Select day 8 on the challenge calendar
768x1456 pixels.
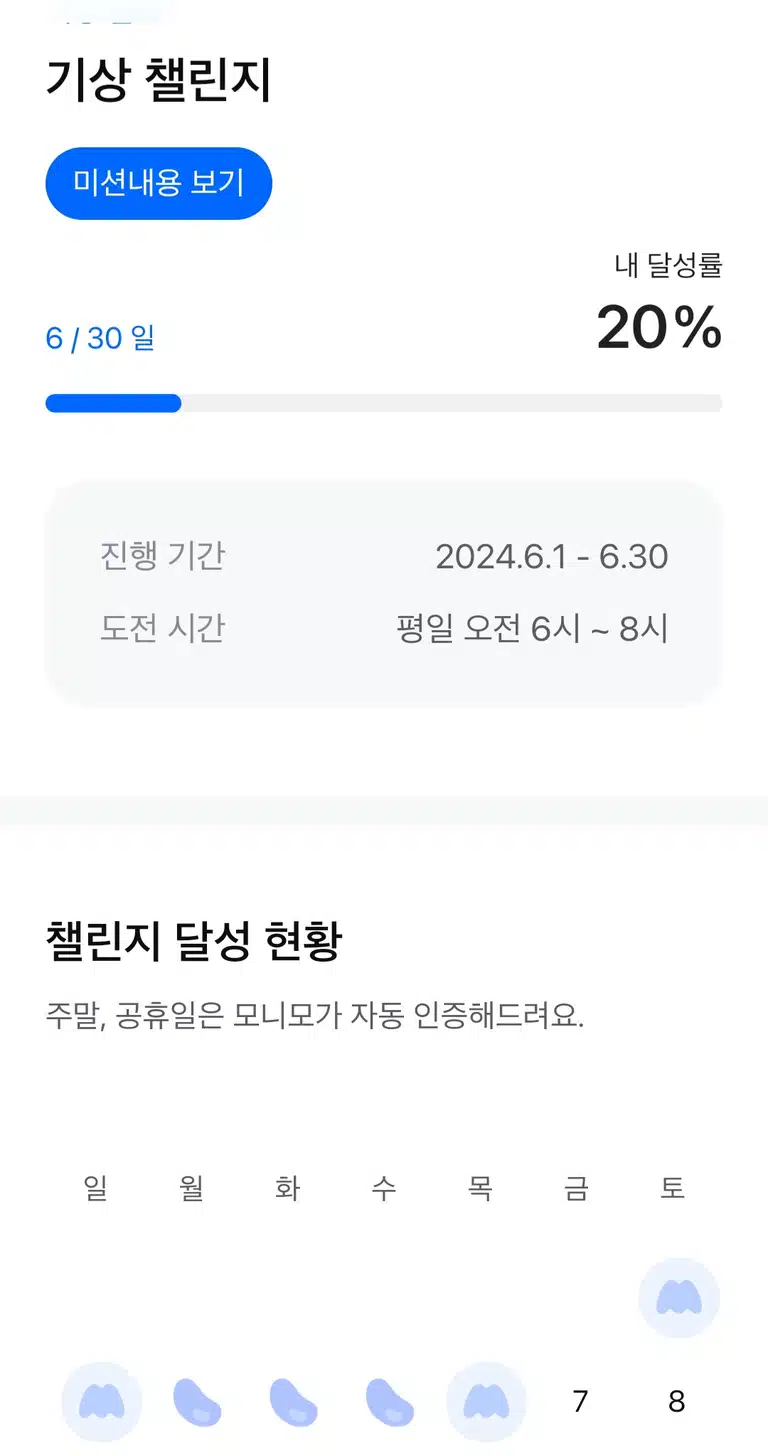coord(677,1401)
